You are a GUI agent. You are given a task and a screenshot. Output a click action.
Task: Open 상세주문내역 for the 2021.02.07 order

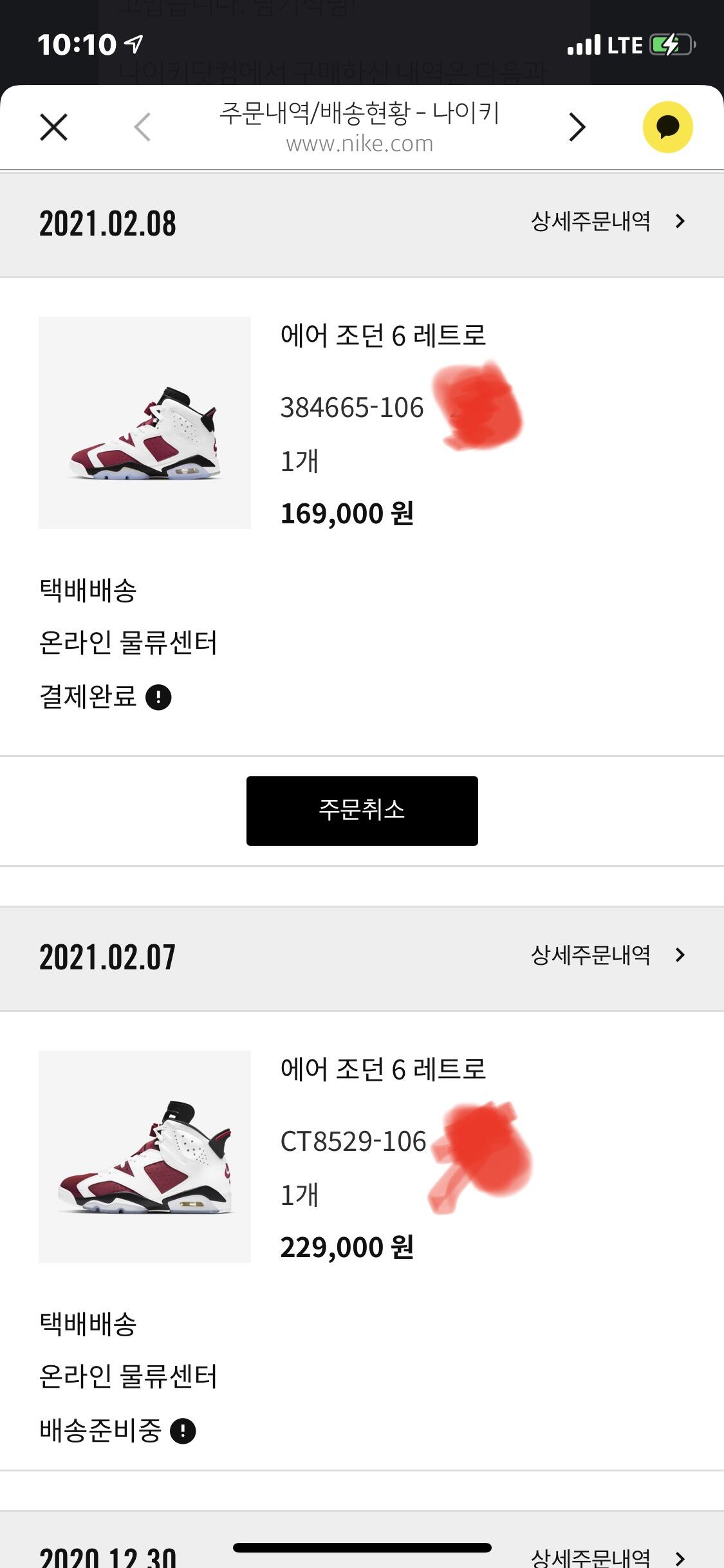pos(607,955)
